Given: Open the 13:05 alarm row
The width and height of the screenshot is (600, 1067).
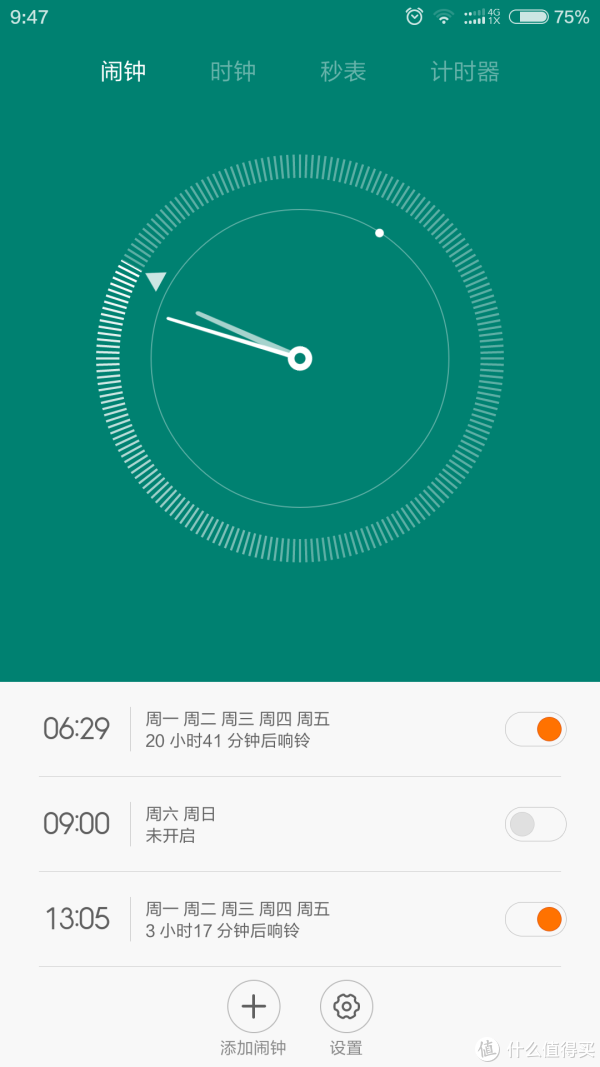Looking at the screenshot, I should coord(300,919).
